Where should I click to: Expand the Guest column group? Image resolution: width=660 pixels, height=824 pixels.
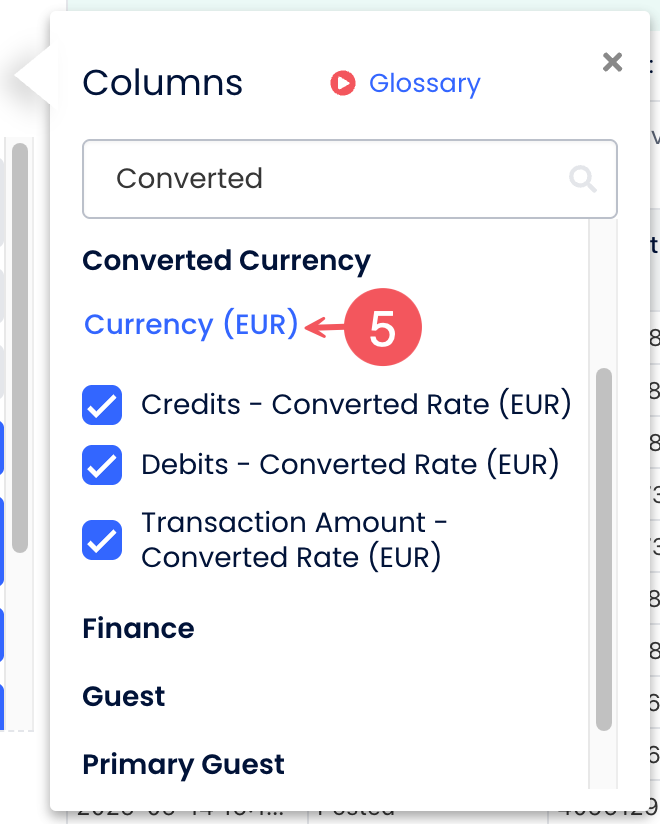coord(124,696)
